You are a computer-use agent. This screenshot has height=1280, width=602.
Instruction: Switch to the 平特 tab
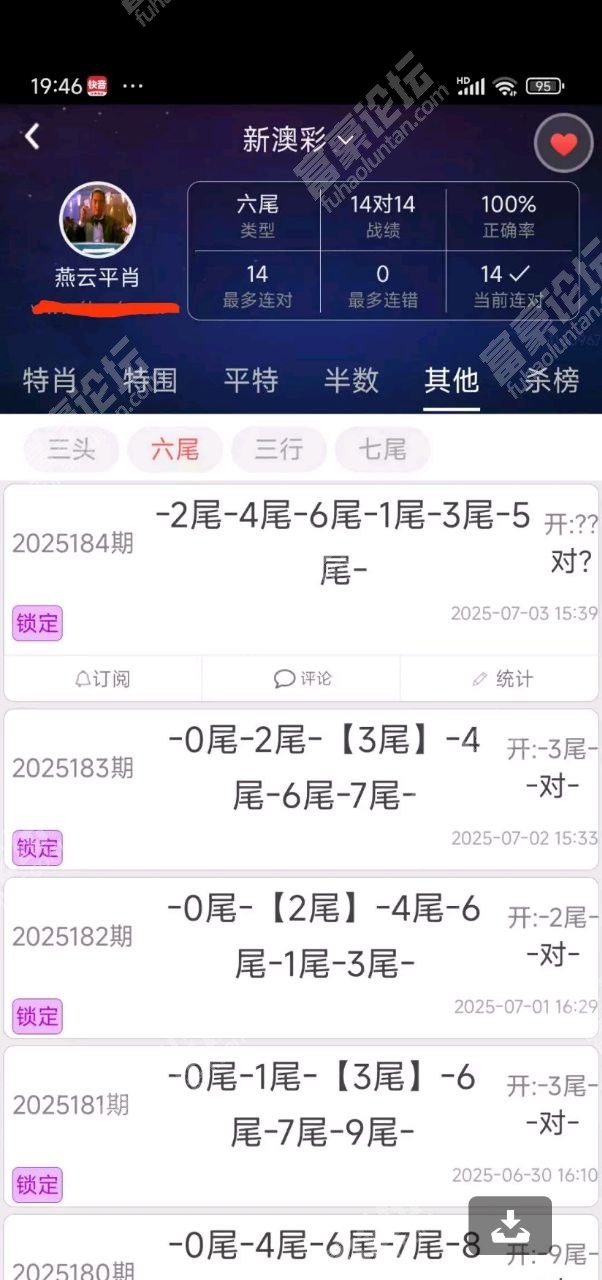[250, 380]
